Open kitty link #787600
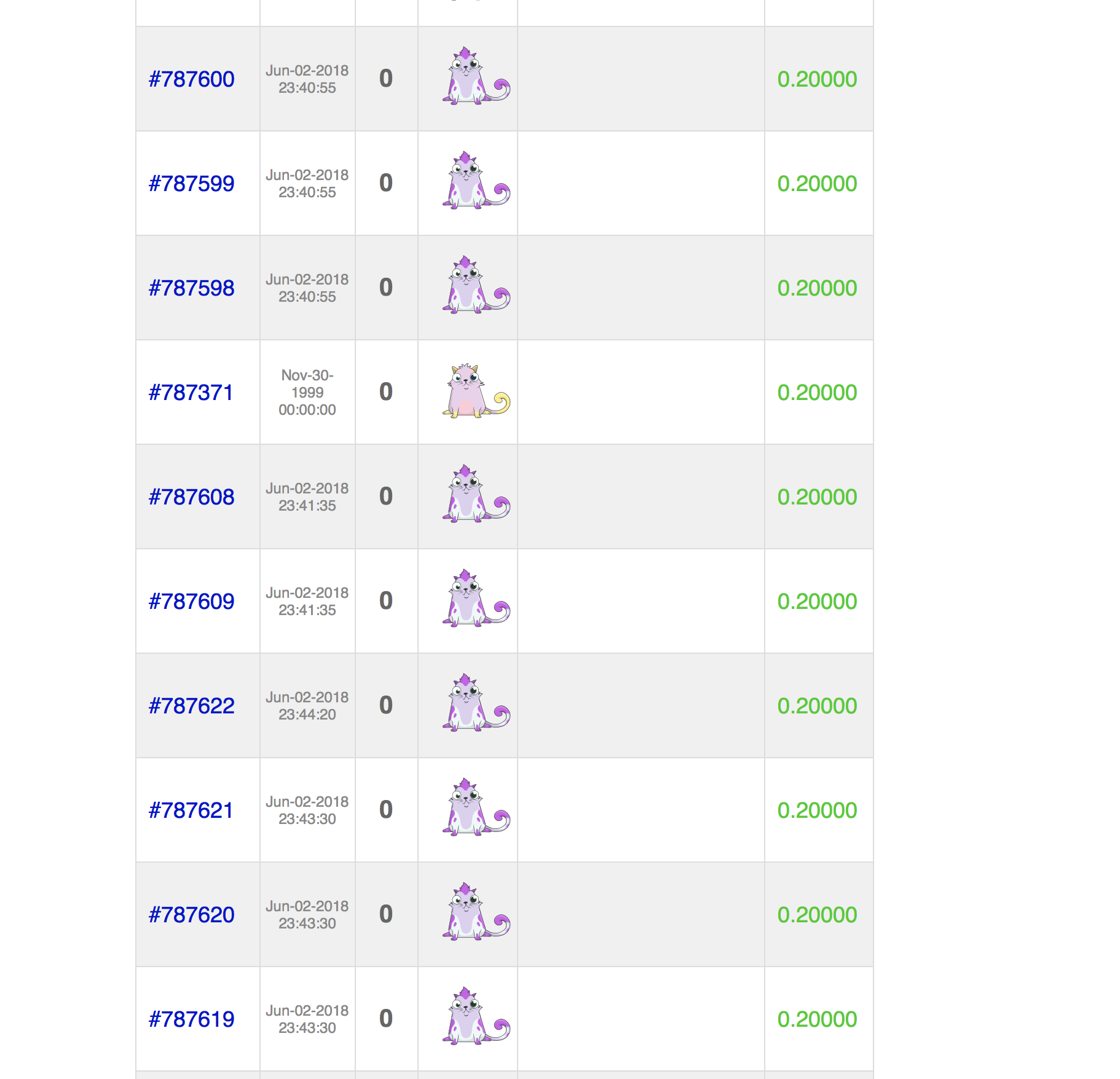The width and height of the screenshot is (1120, 1079). pyautogui.click(x=191, y=79)
